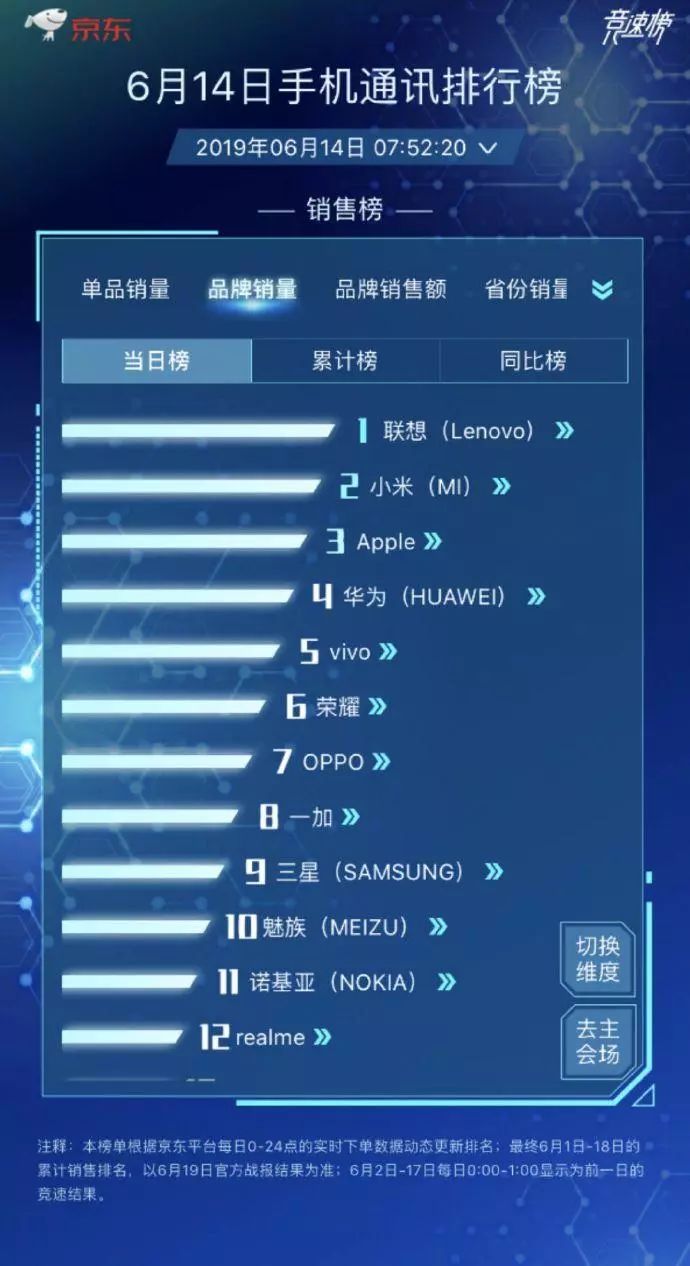
Task: Open 三星 (SAMSUNG) brand details
Action: point(370,872)
